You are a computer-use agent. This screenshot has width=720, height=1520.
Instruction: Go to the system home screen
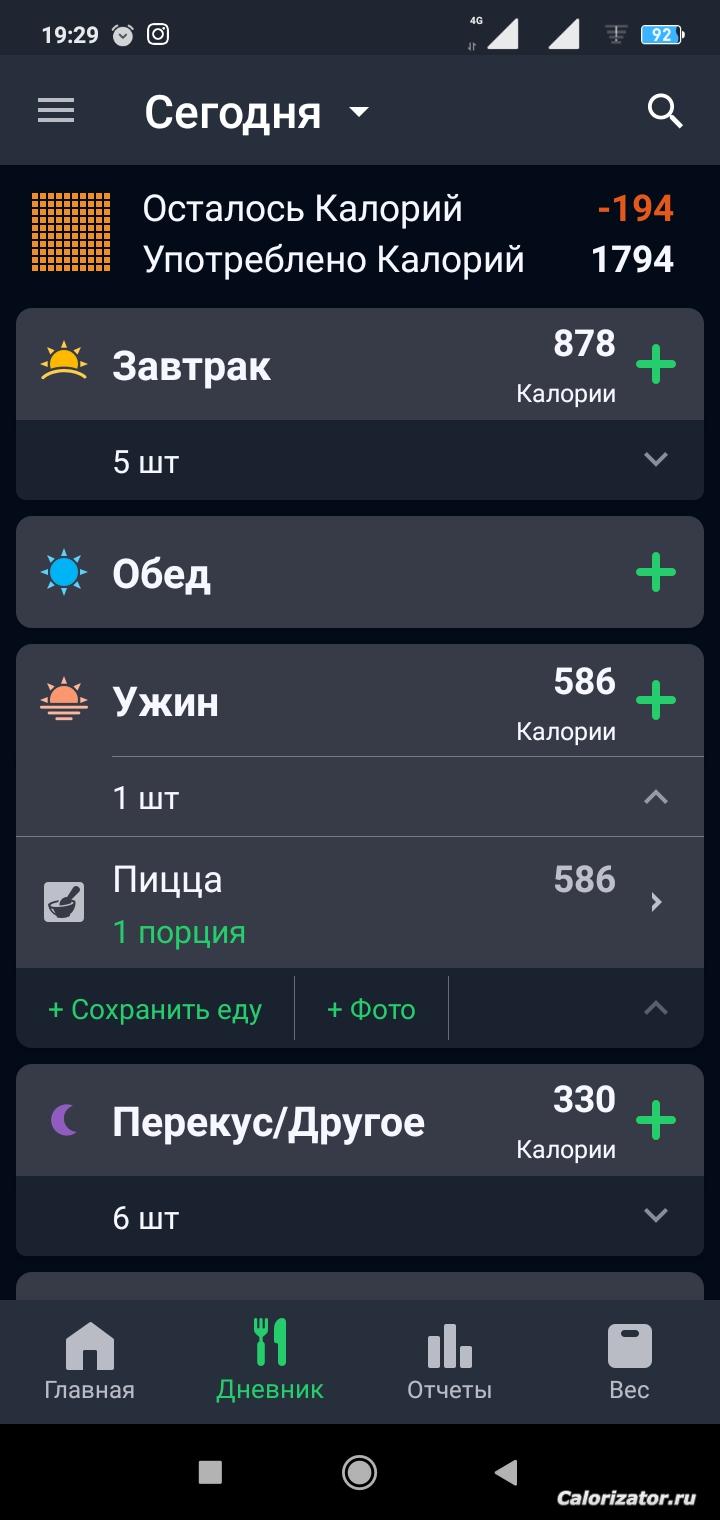pos(359,1471)
